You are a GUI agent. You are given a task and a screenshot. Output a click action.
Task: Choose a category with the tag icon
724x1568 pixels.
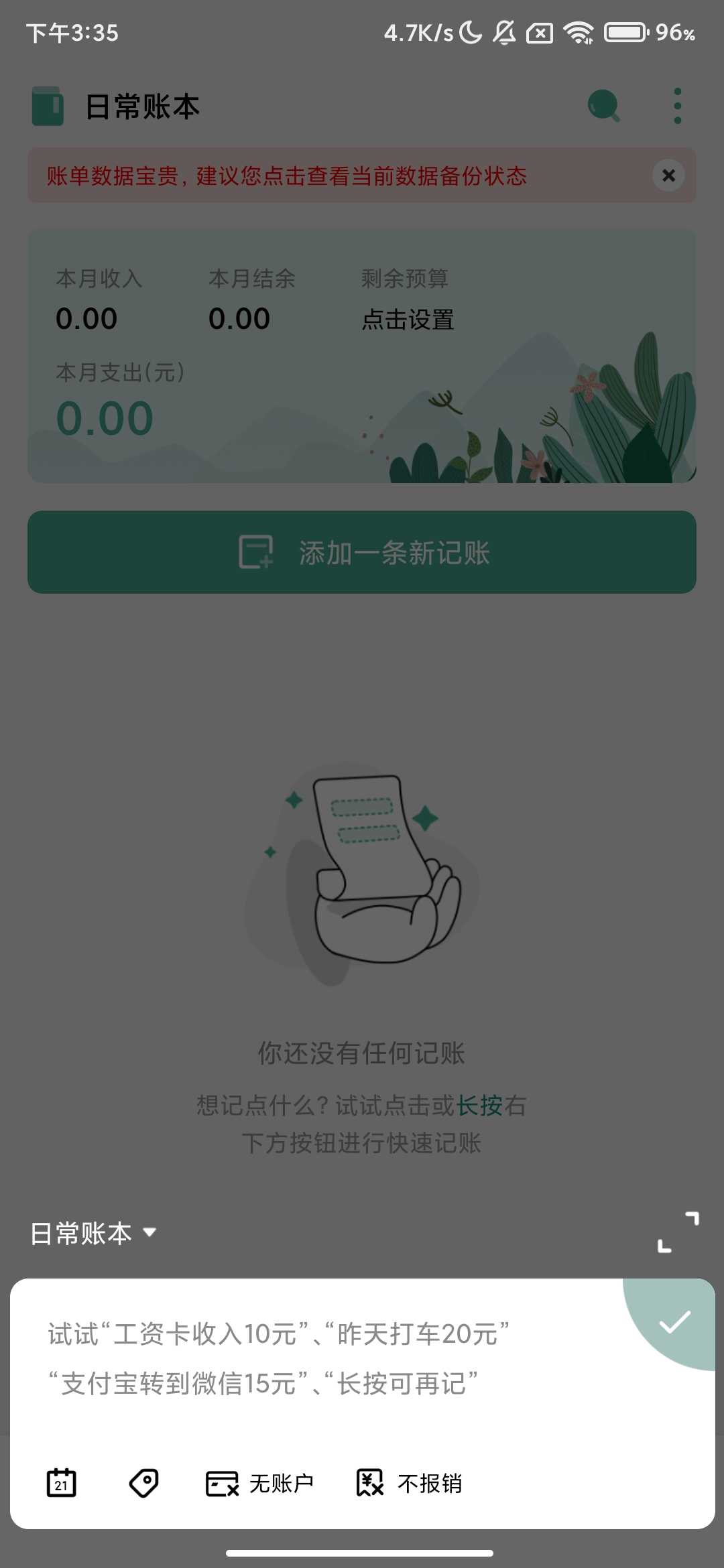(143, 1483)
